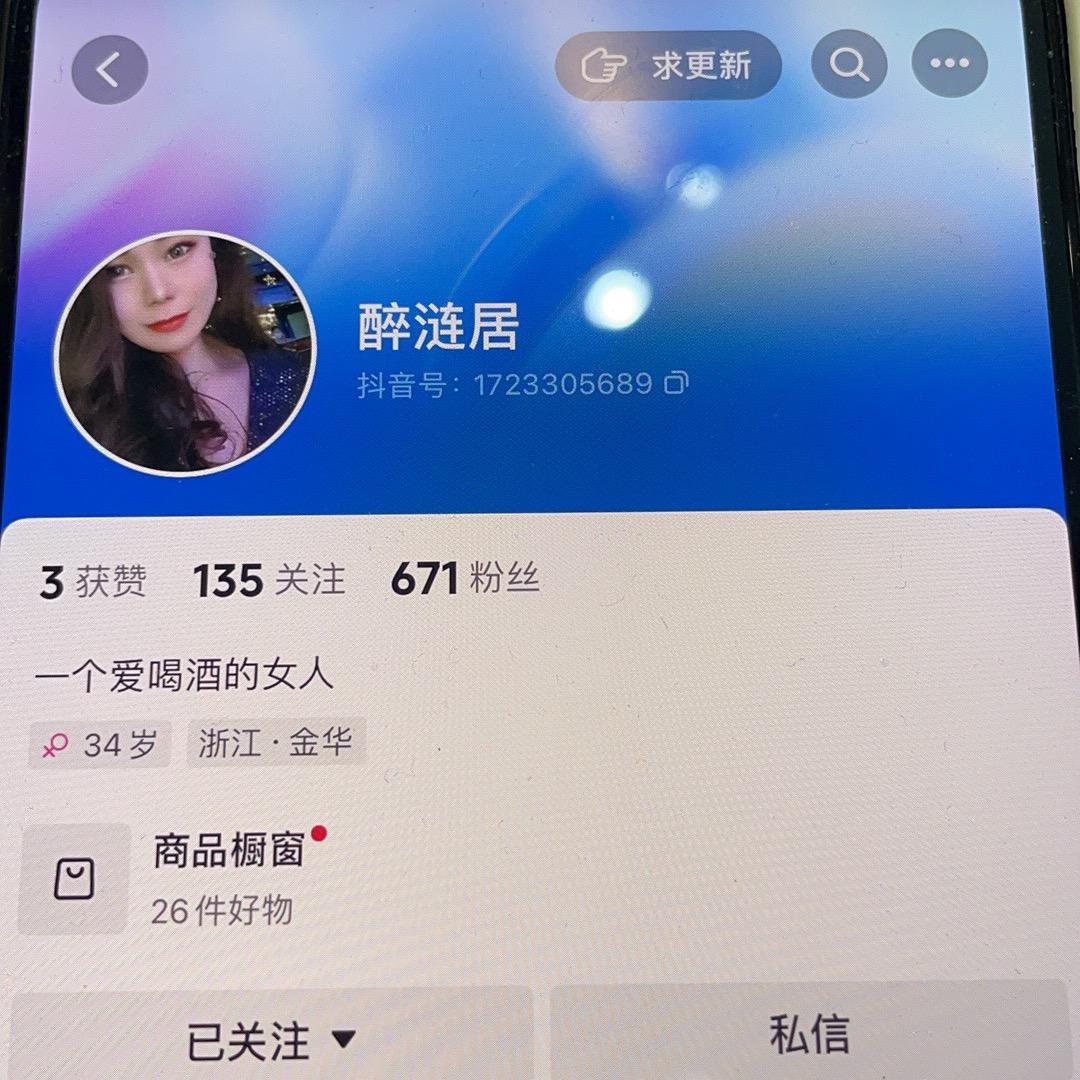
Task: Open 商品橱窗 with 26 件好物
Action: (172, 880)
